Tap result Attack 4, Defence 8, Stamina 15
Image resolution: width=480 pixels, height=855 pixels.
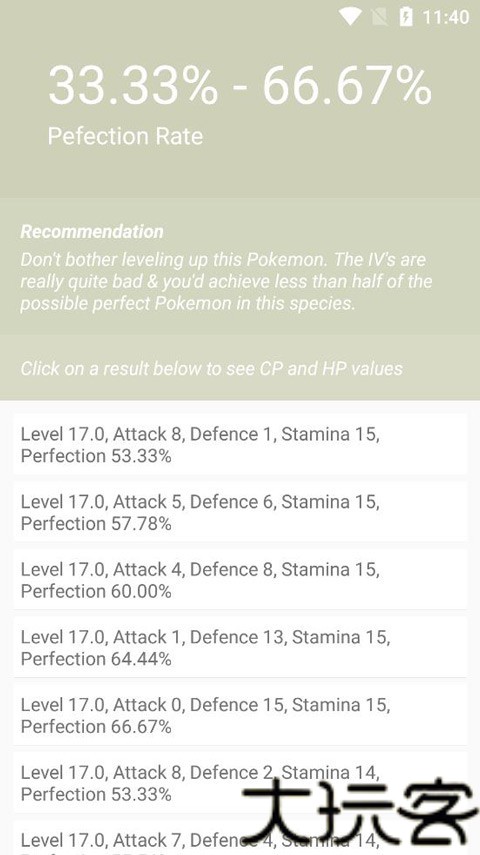pyautogui.click(x=240, y=580)
